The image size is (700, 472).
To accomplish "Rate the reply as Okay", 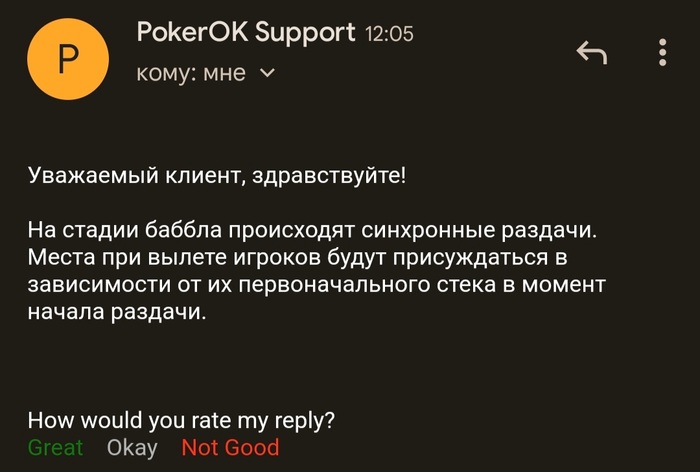I will point(132,447).
